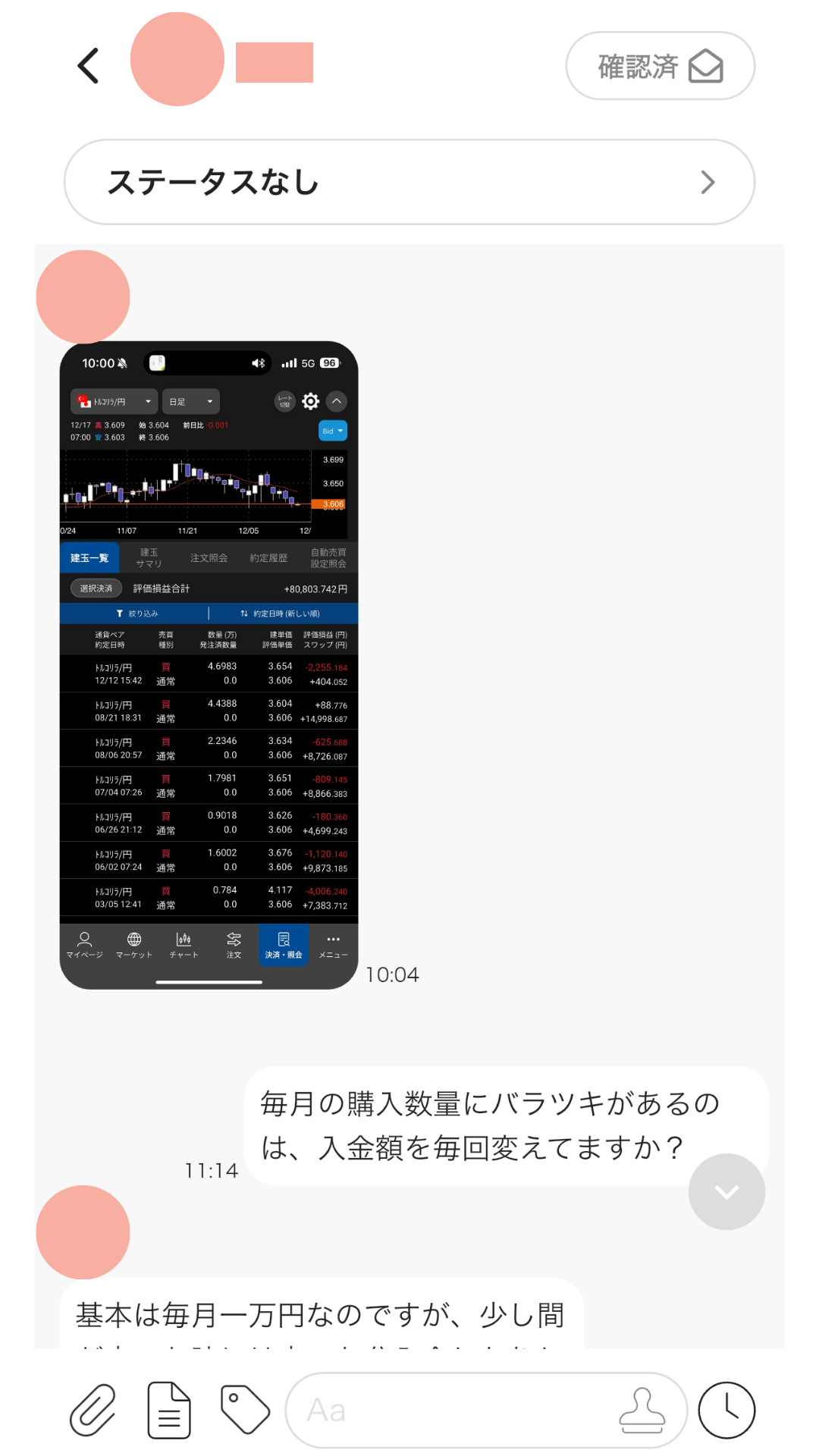The height and width of the screenshot is (1456, 819).
Task: Open the trading app screenshot image
Action: [x=209, y=665]
